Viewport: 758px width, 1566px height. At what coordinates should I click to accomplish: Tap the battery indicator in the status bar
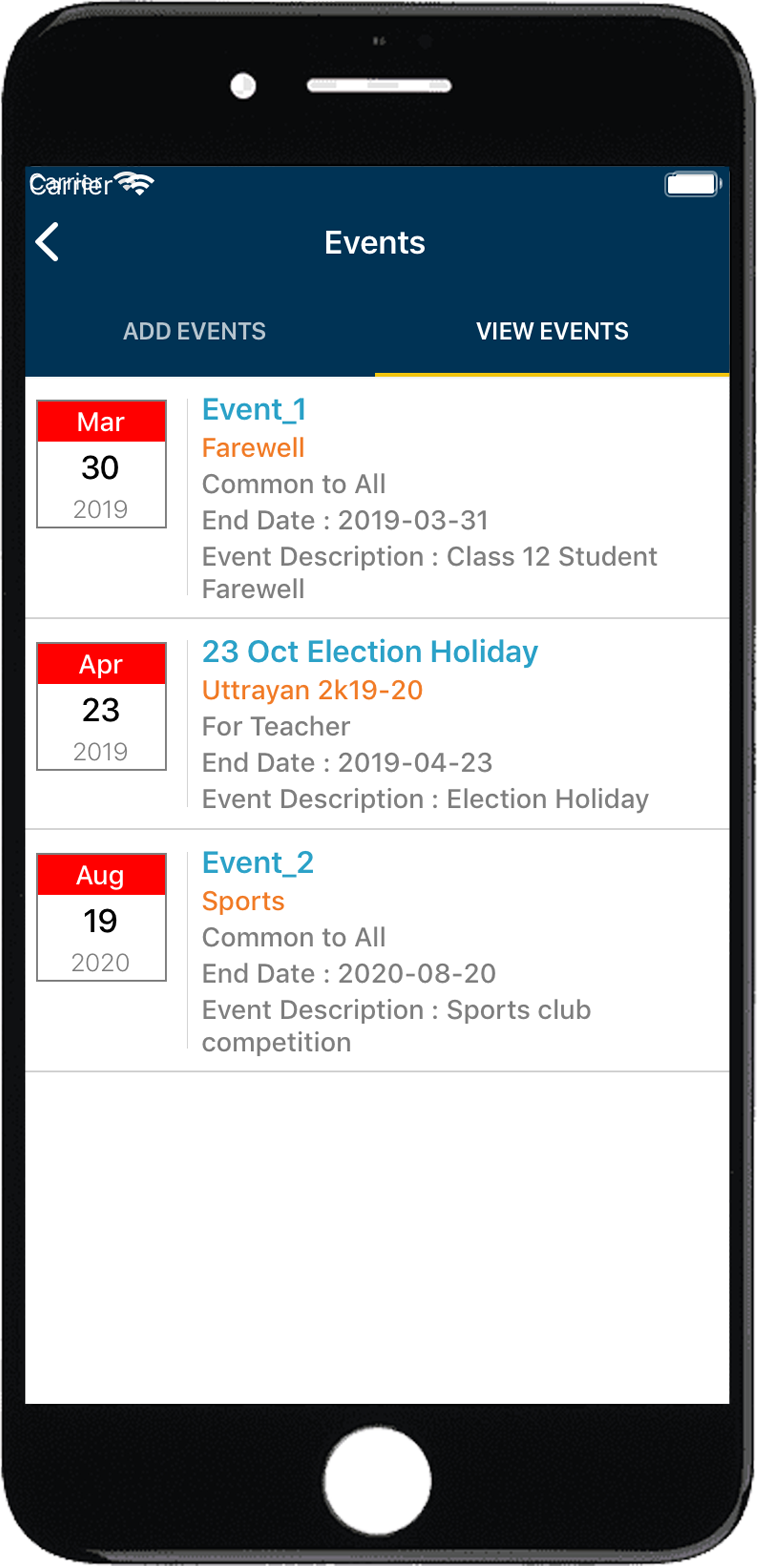(x=692, y=183)
